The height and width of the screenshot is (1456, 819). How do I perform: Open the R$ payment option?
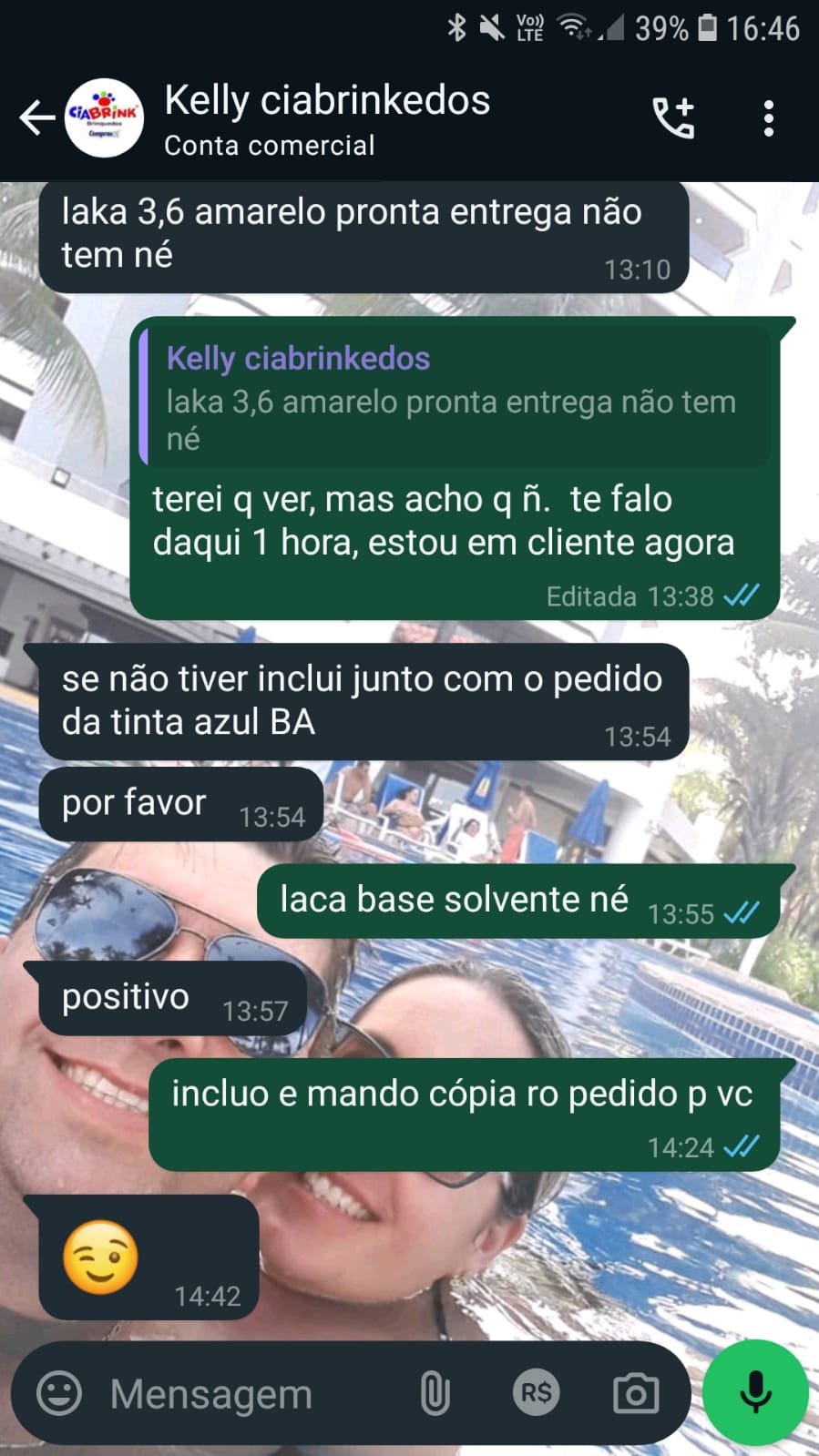[536, 1393]
